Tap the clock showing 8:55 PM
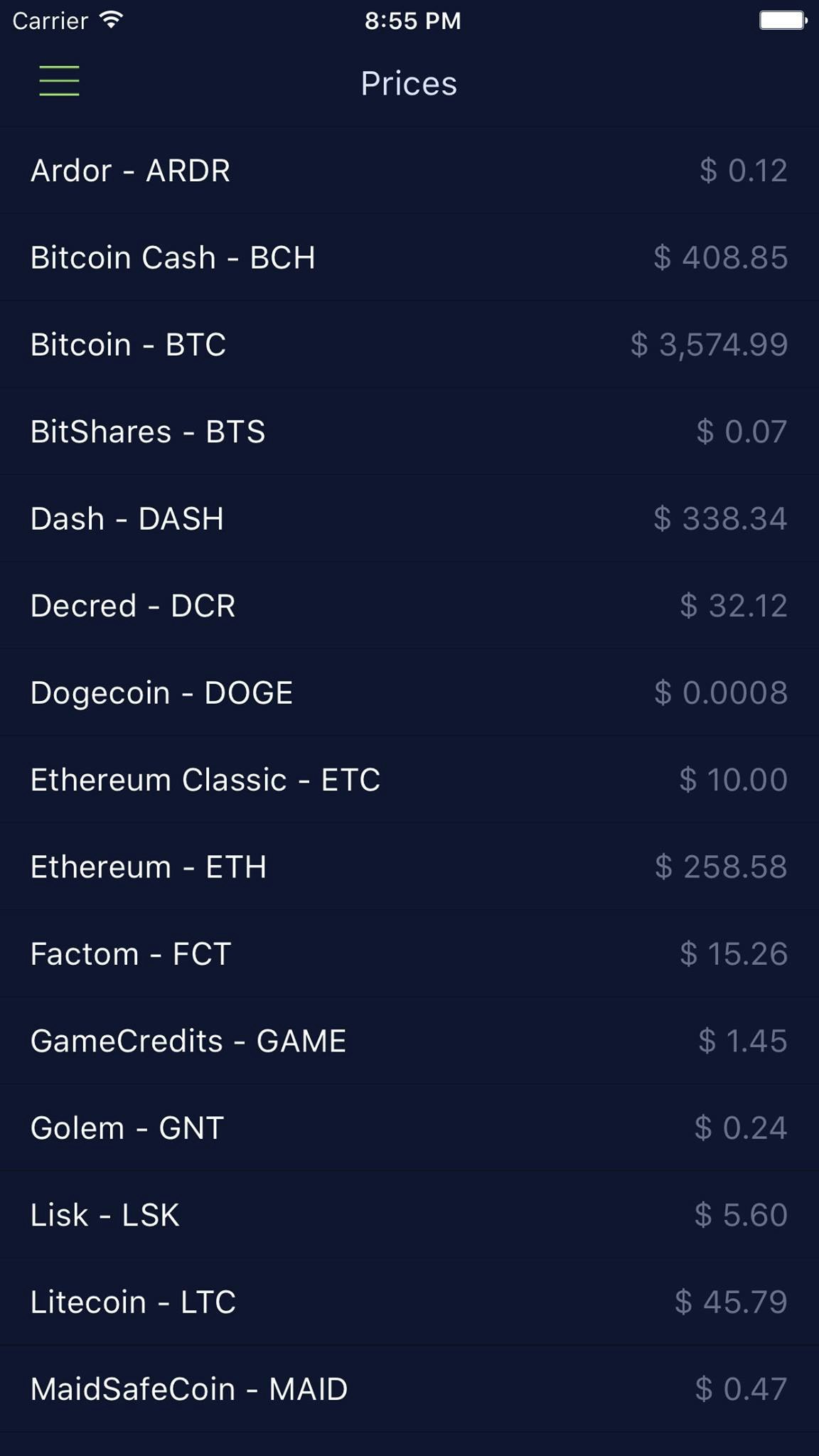The height and width of the screenshot is (1456, 819). pyautogui.click(x=412, y=21)
